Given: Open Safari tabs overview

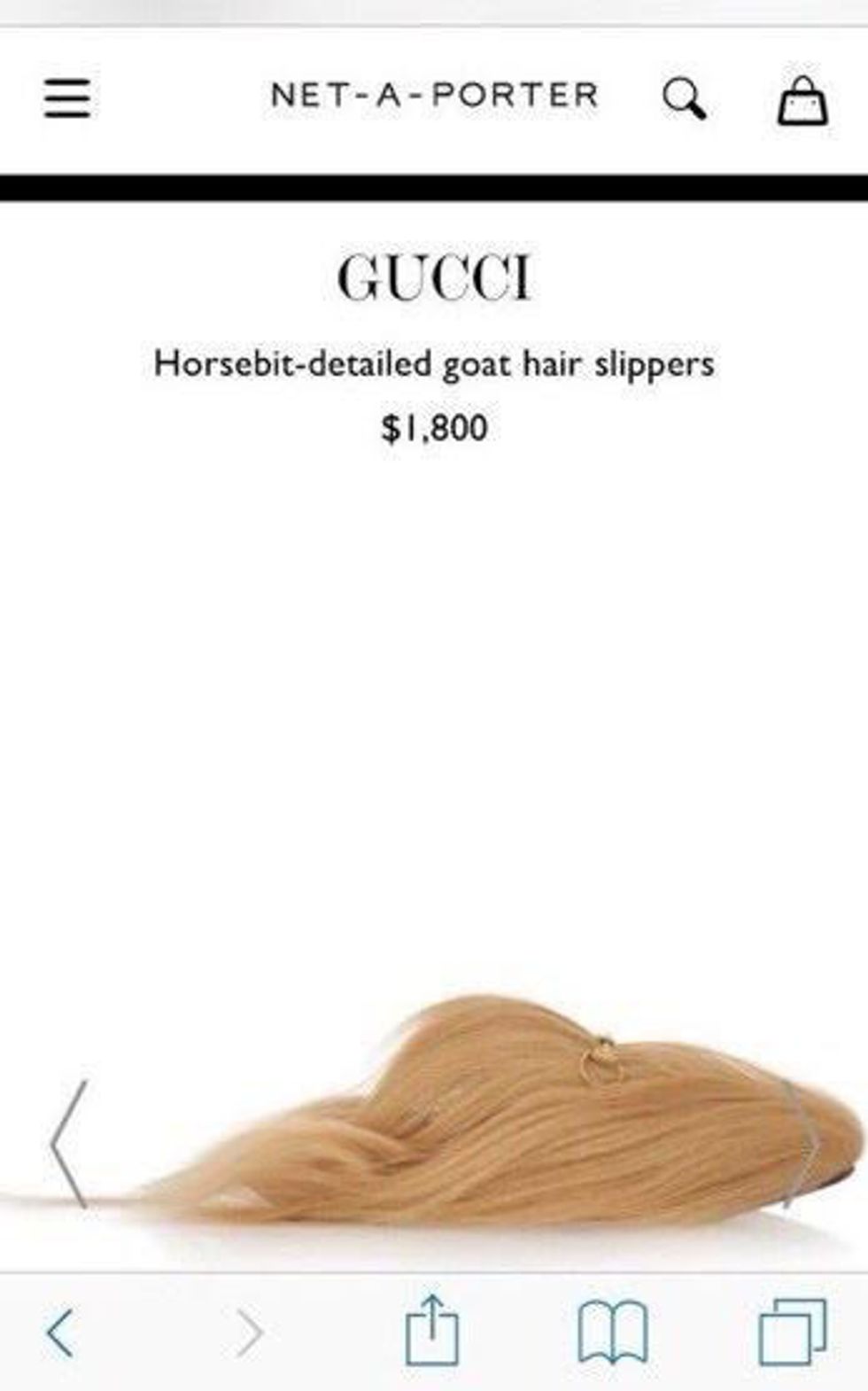Looking at the screenshot, I should point(793,1332).
